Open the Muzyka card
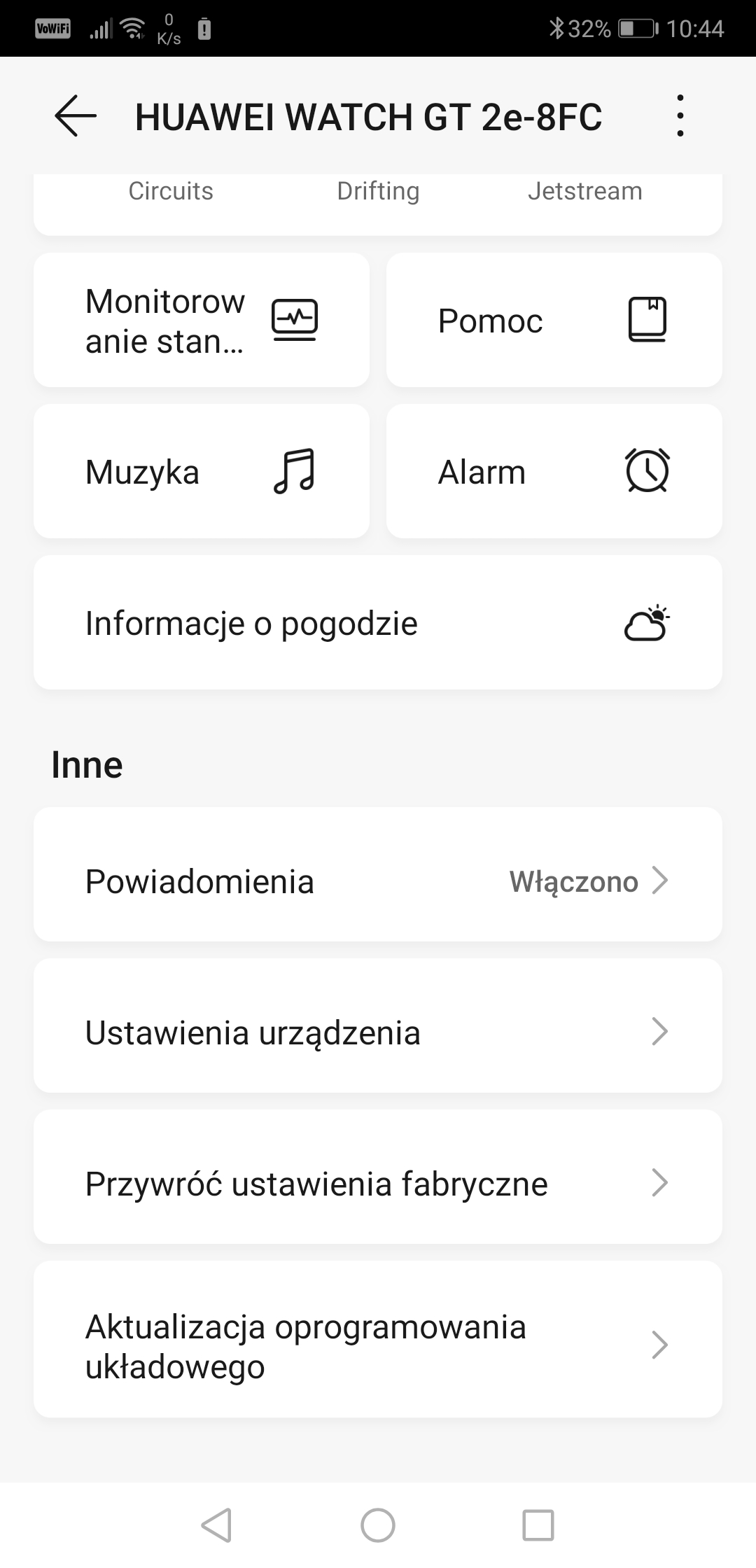The height and width of the screenshot is (1568, 756). pyautogui.click(x=202, y=471)
